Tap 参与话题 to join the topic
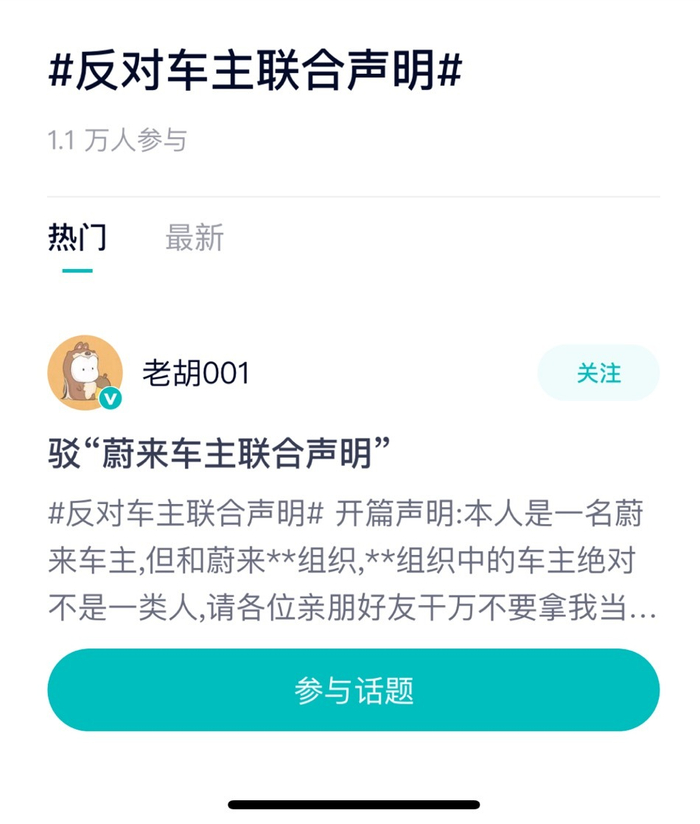Image resolution: width=700 pixels, height=824 pixels. pos(353,690)
